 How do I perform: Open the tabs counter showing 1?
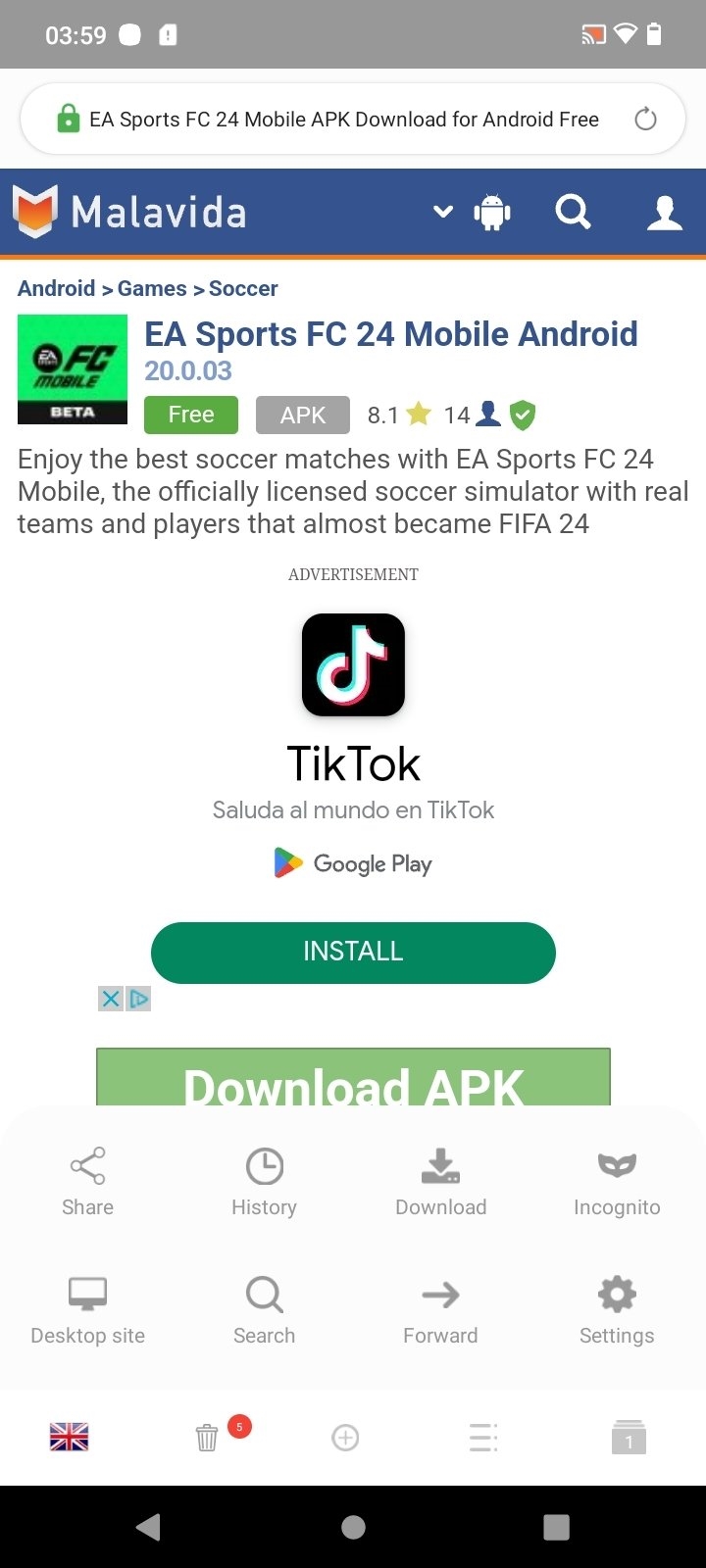629,1438
